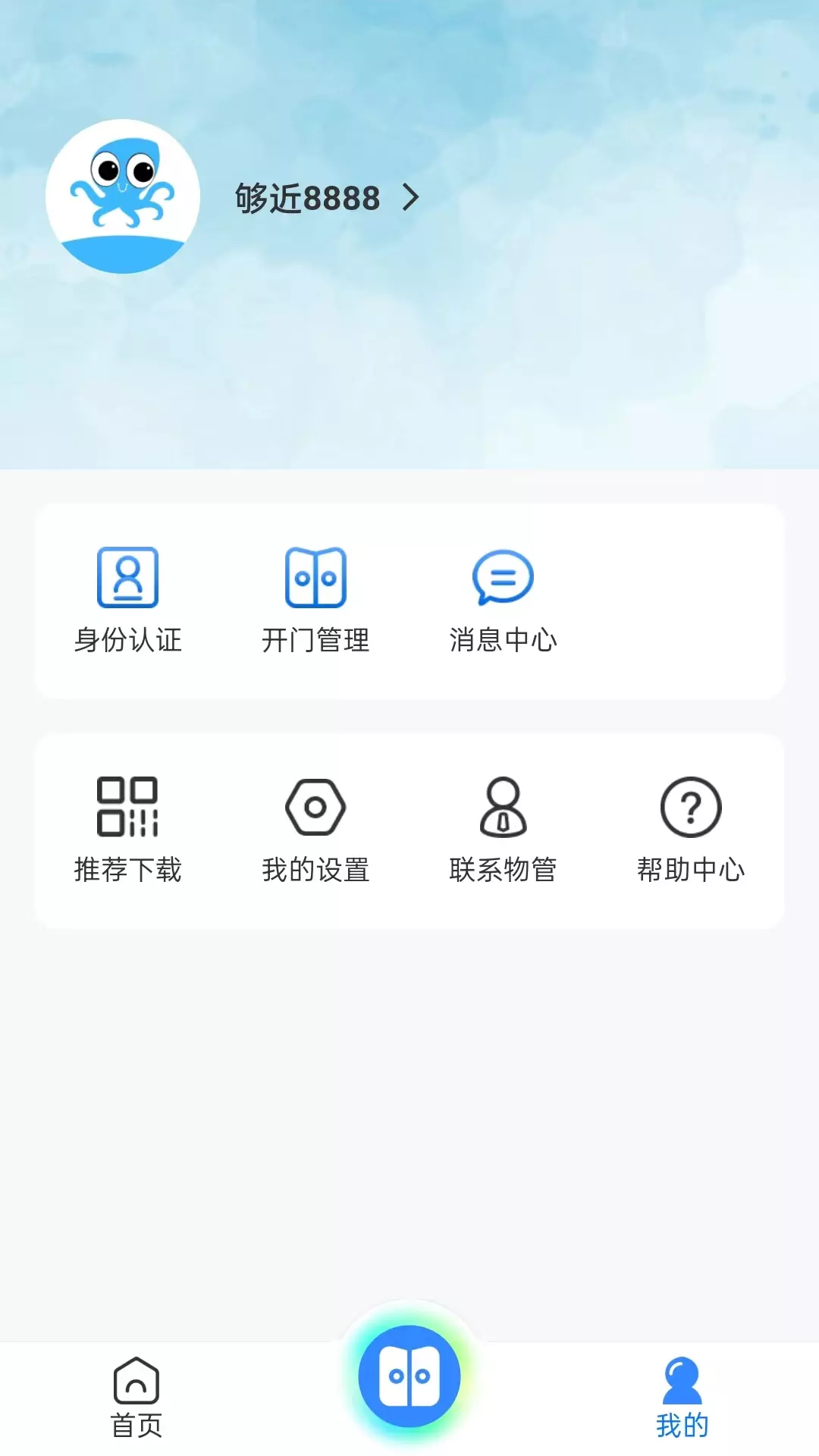The width and height of the screenshot is (819, 1456).
Task: Select the 我的 tab
Action: click(682, 1398)
